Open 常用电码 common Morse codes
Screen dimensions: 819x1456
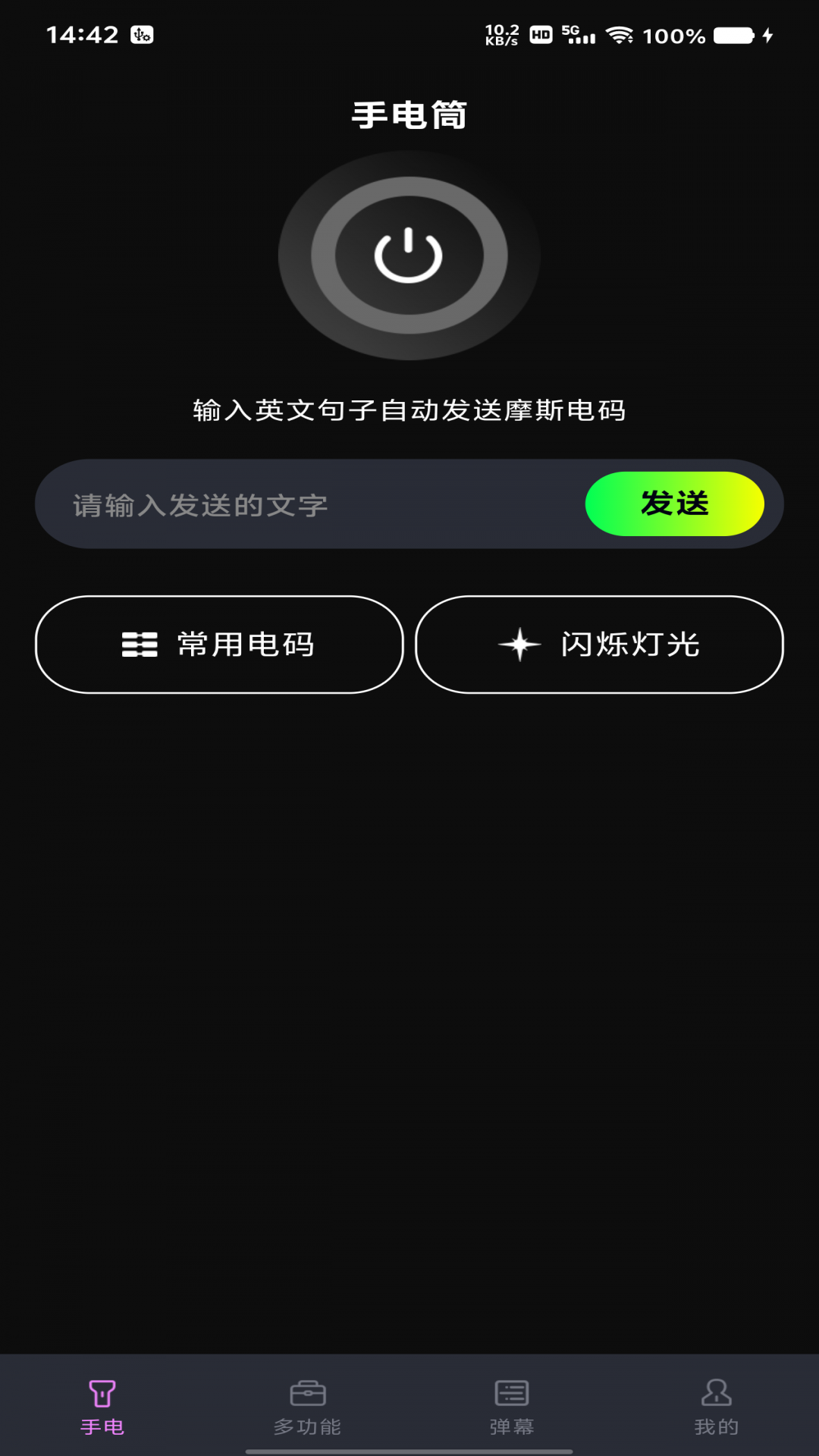(218, 645)
